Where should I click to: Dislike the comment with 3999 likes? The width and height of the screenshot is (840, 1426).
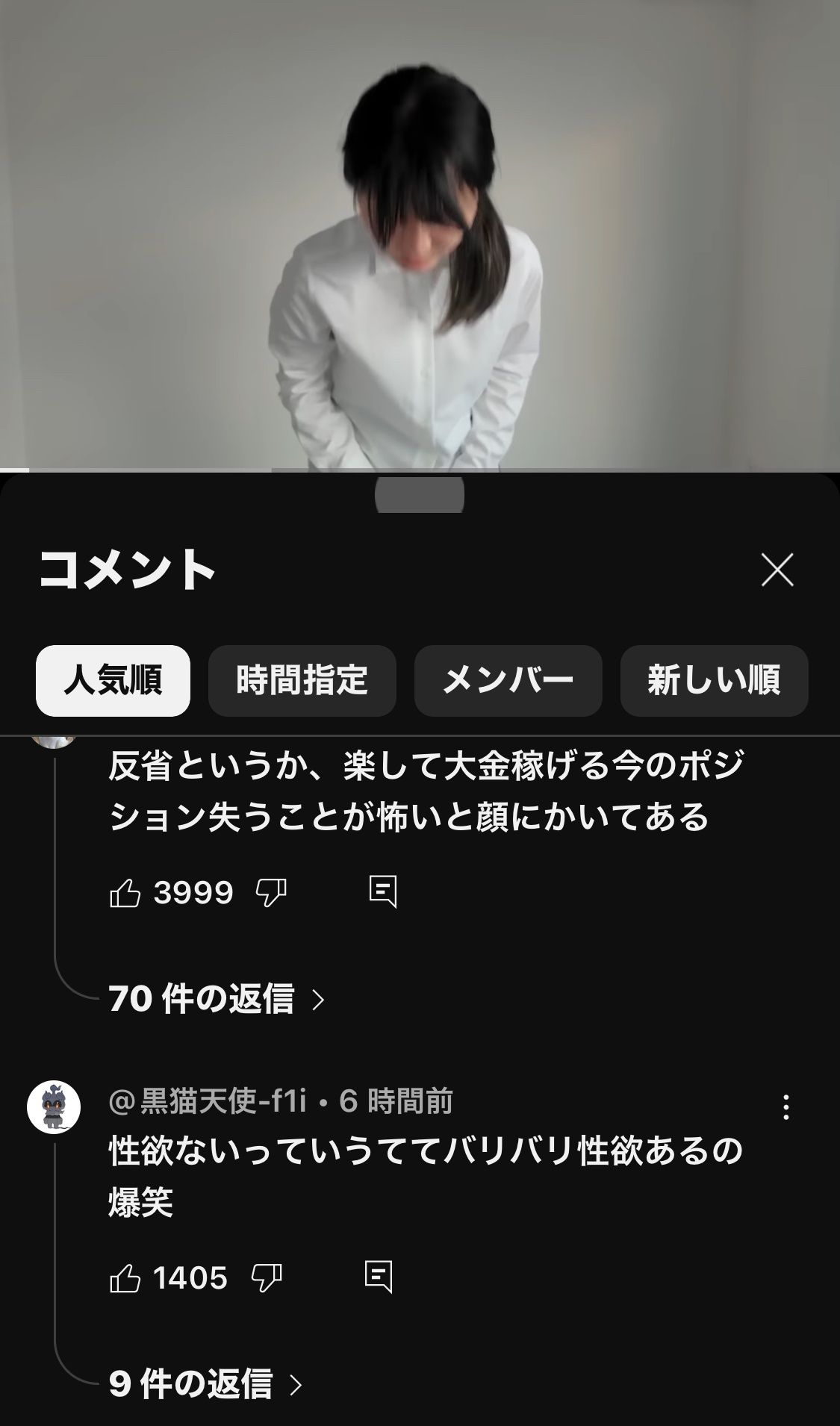pos(271,892)
